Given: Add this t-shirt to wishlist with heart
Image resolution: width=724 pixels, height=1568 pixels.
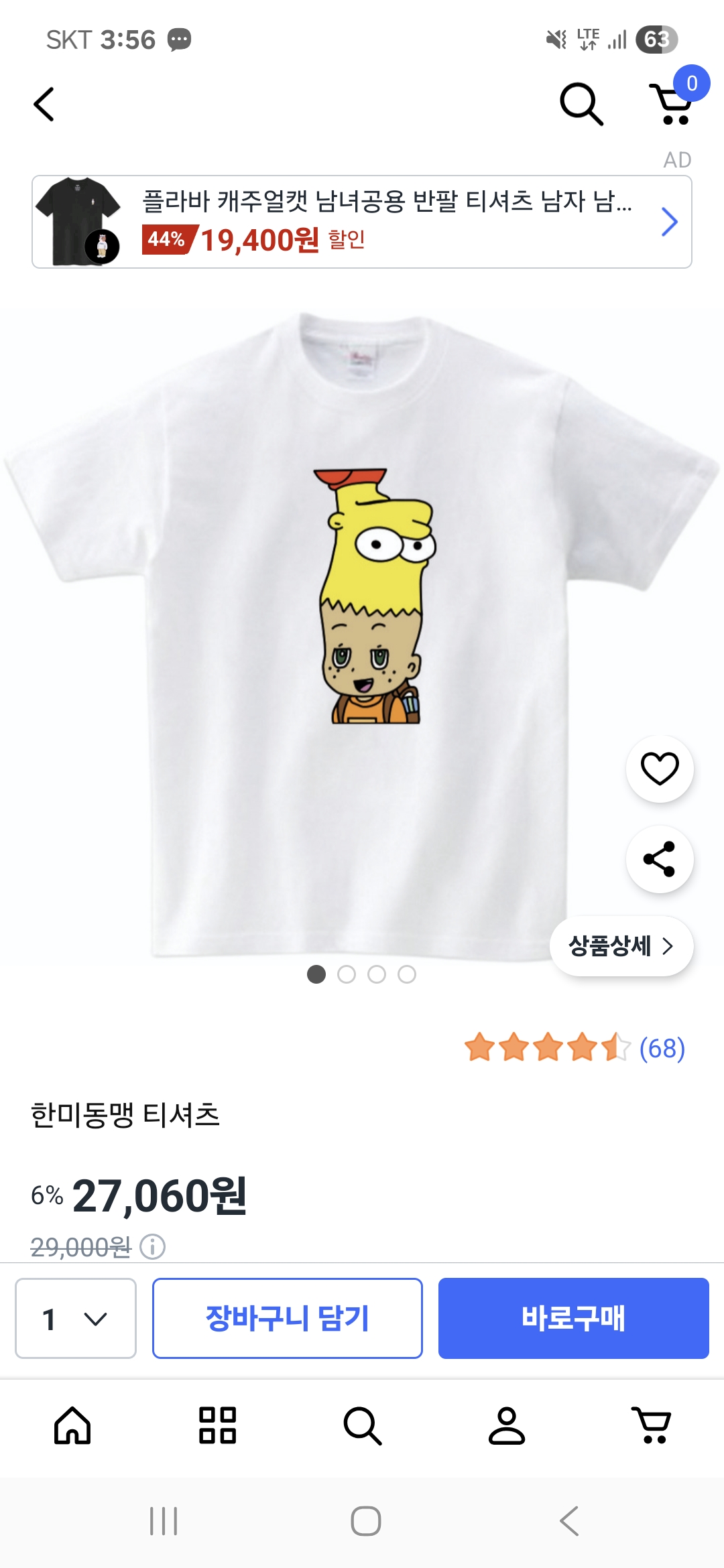Looking at the screenshot, I should tap(660, 769).
